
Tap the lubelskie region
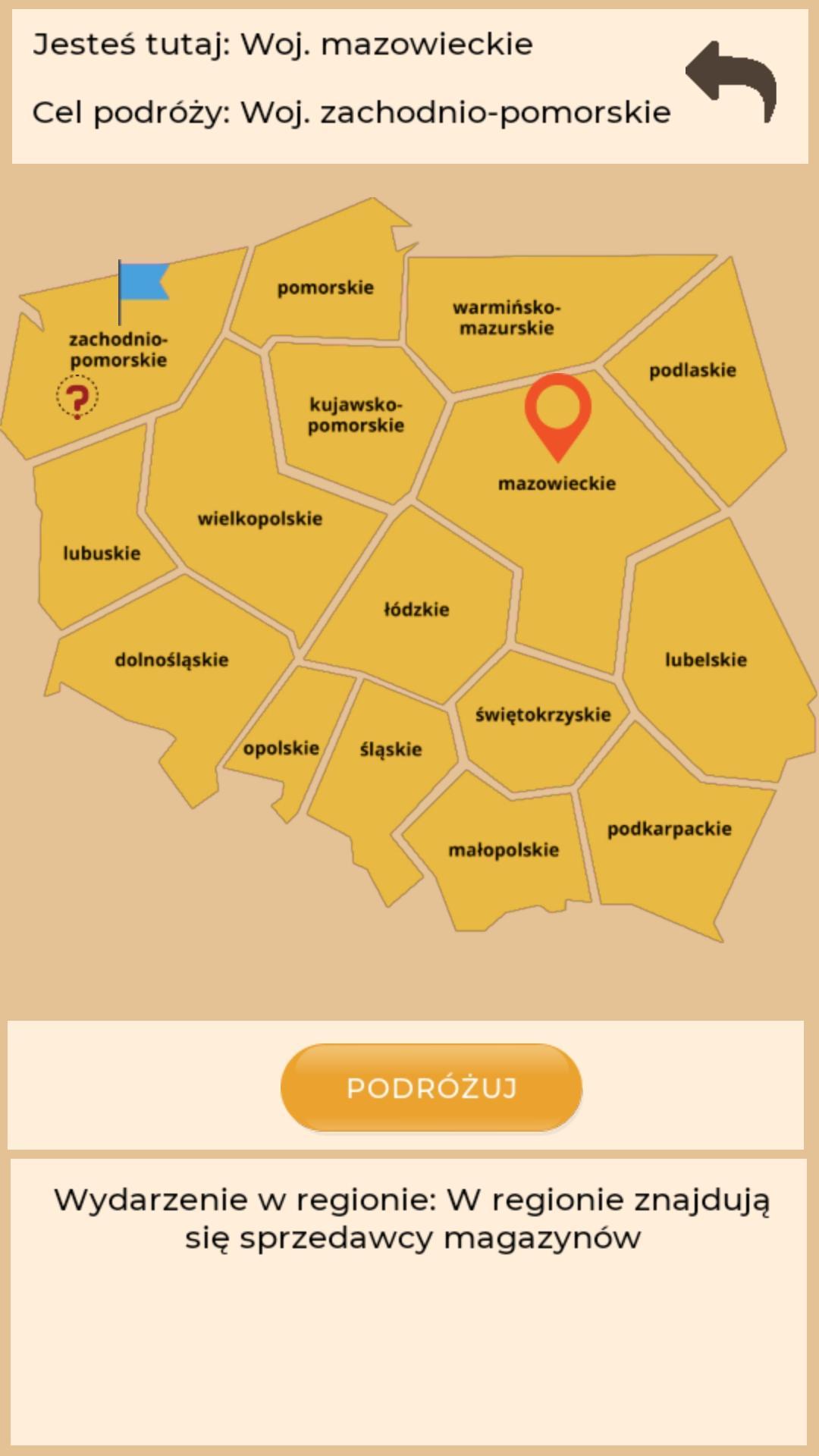[x=705, y=660]
